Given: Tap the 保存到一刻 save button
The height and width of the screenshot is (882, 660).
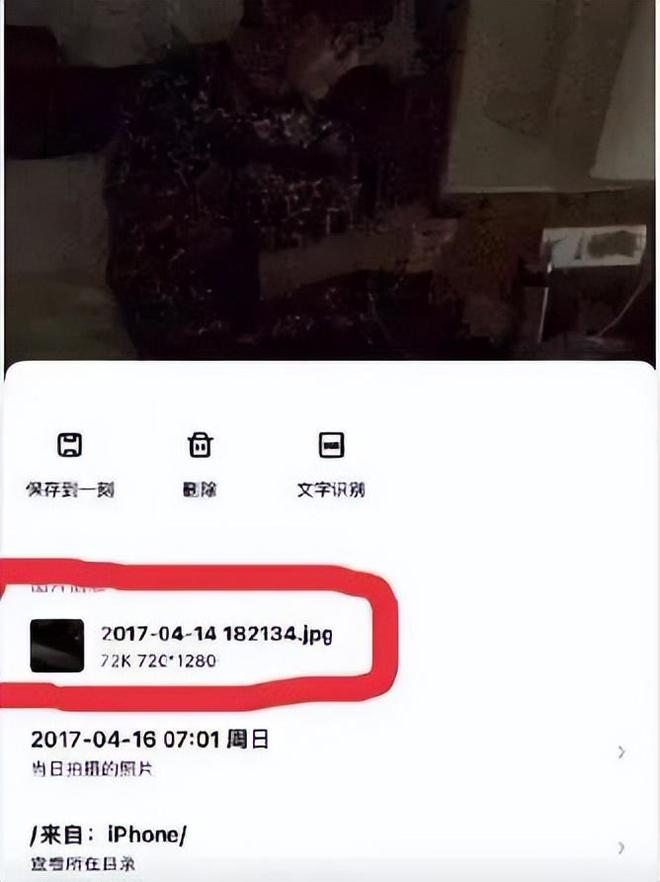Looking at the screenshot, I should tap(69, 462).
